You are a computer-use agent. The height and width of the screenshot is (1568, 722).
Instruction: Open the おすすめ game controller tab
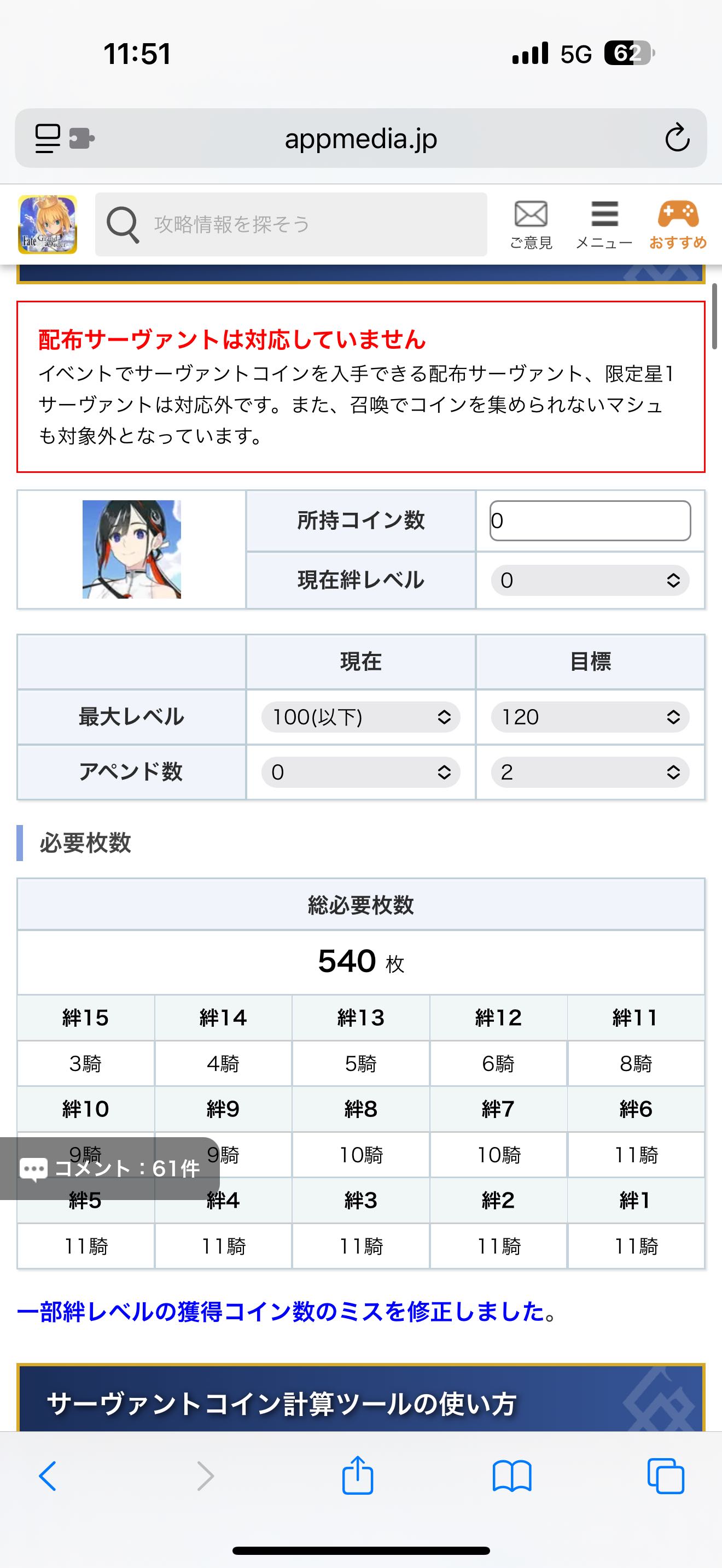(678, 224)
